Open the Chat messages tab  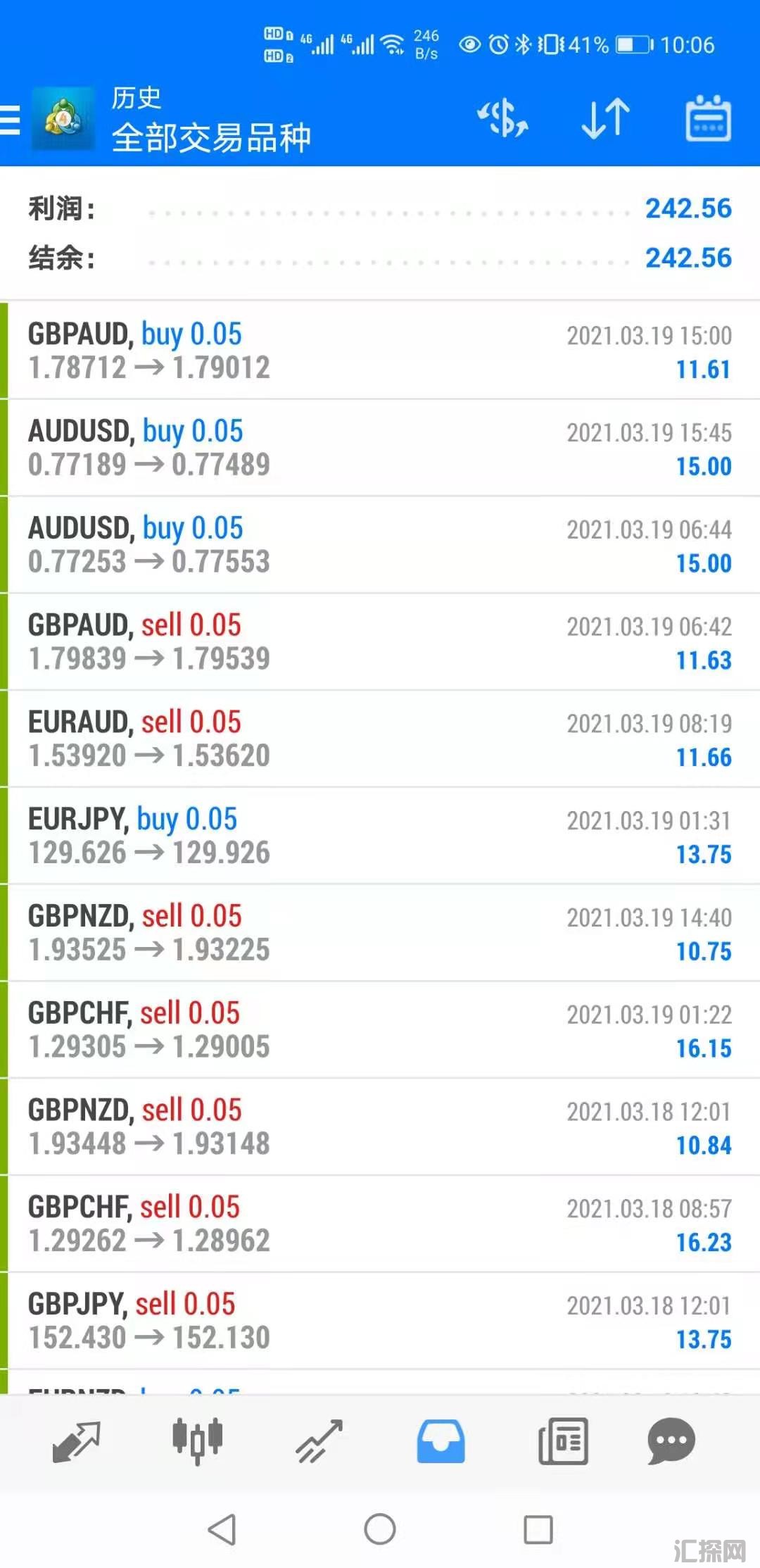pyautogui.click(x=671, y=1441)
